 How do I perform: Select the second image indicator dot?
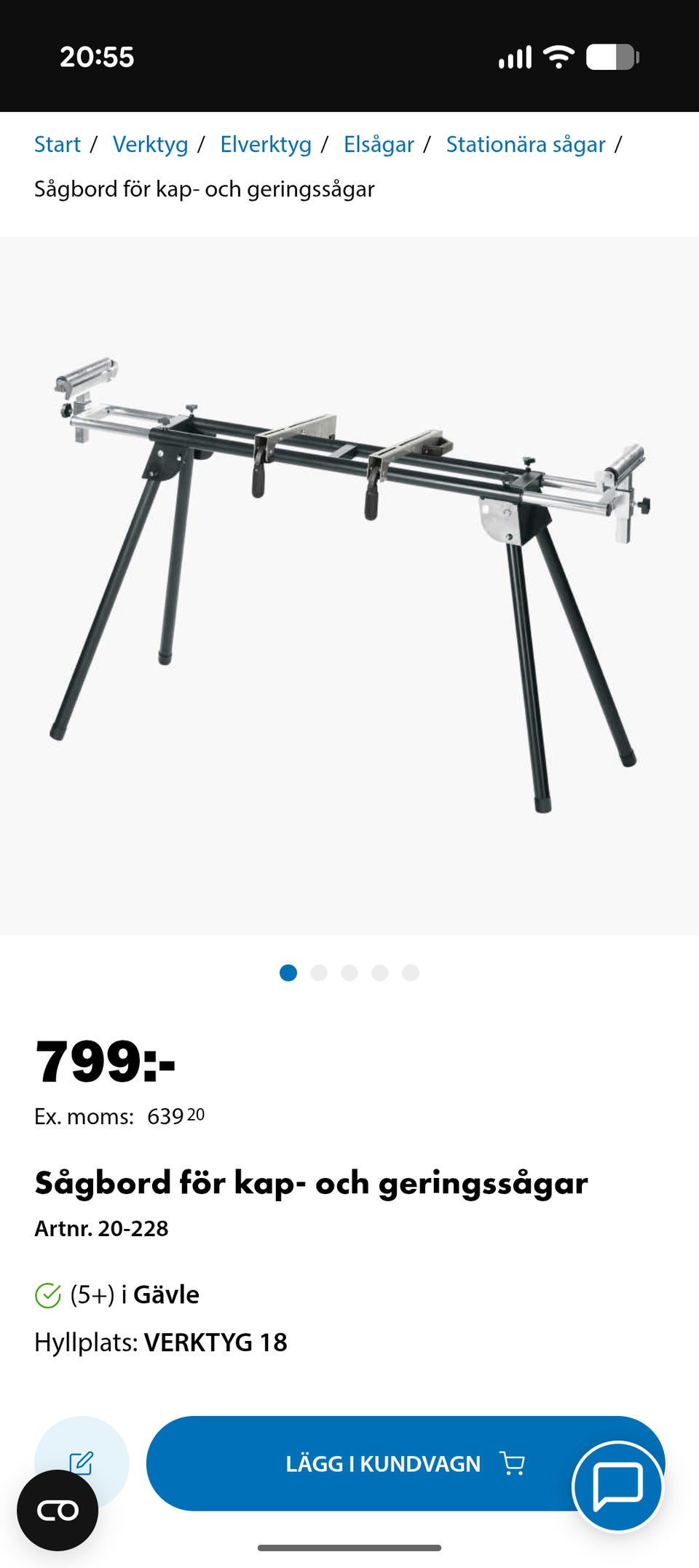pos(319,973)
